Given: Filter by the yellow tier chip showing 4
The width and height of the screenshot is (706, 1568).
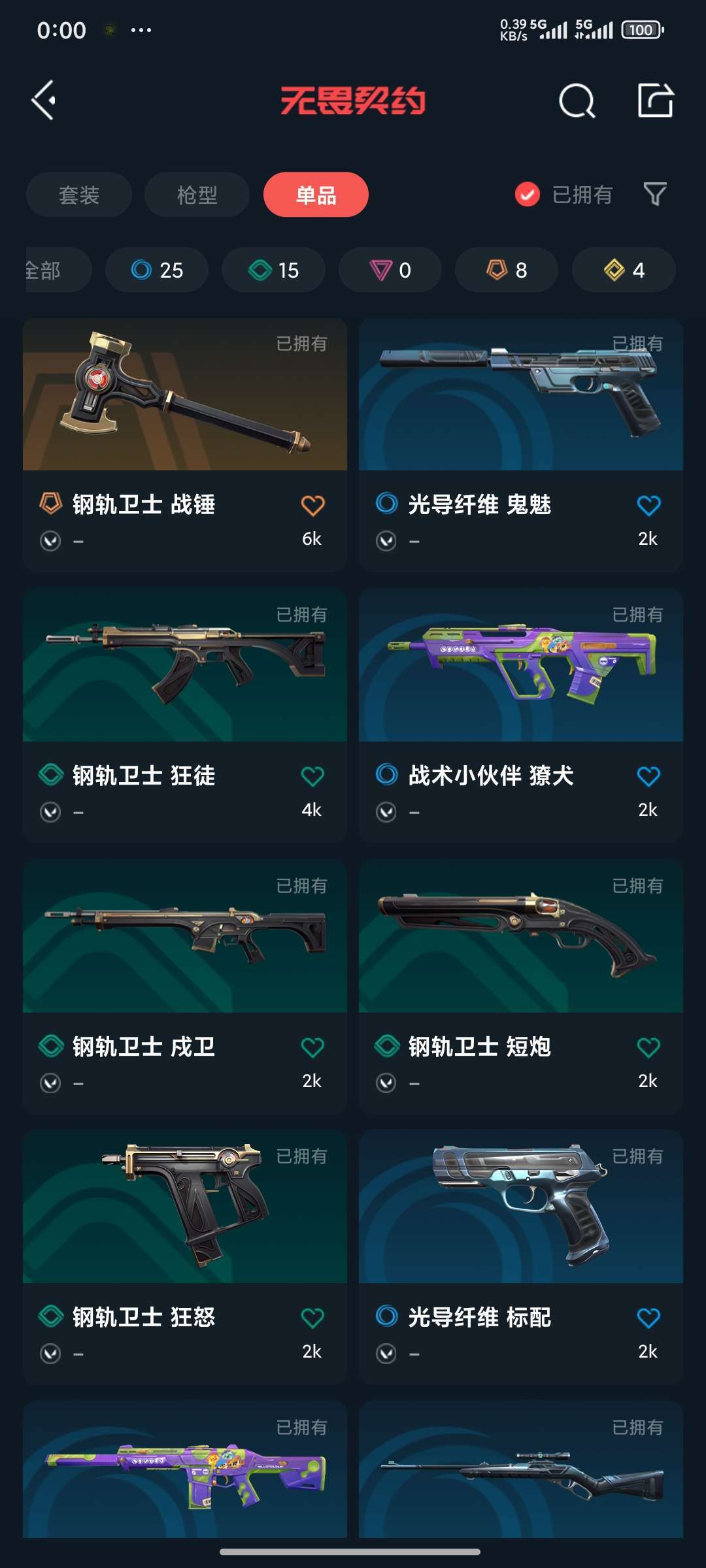Looking at the screenshot, I should click(x=624, y=270).
